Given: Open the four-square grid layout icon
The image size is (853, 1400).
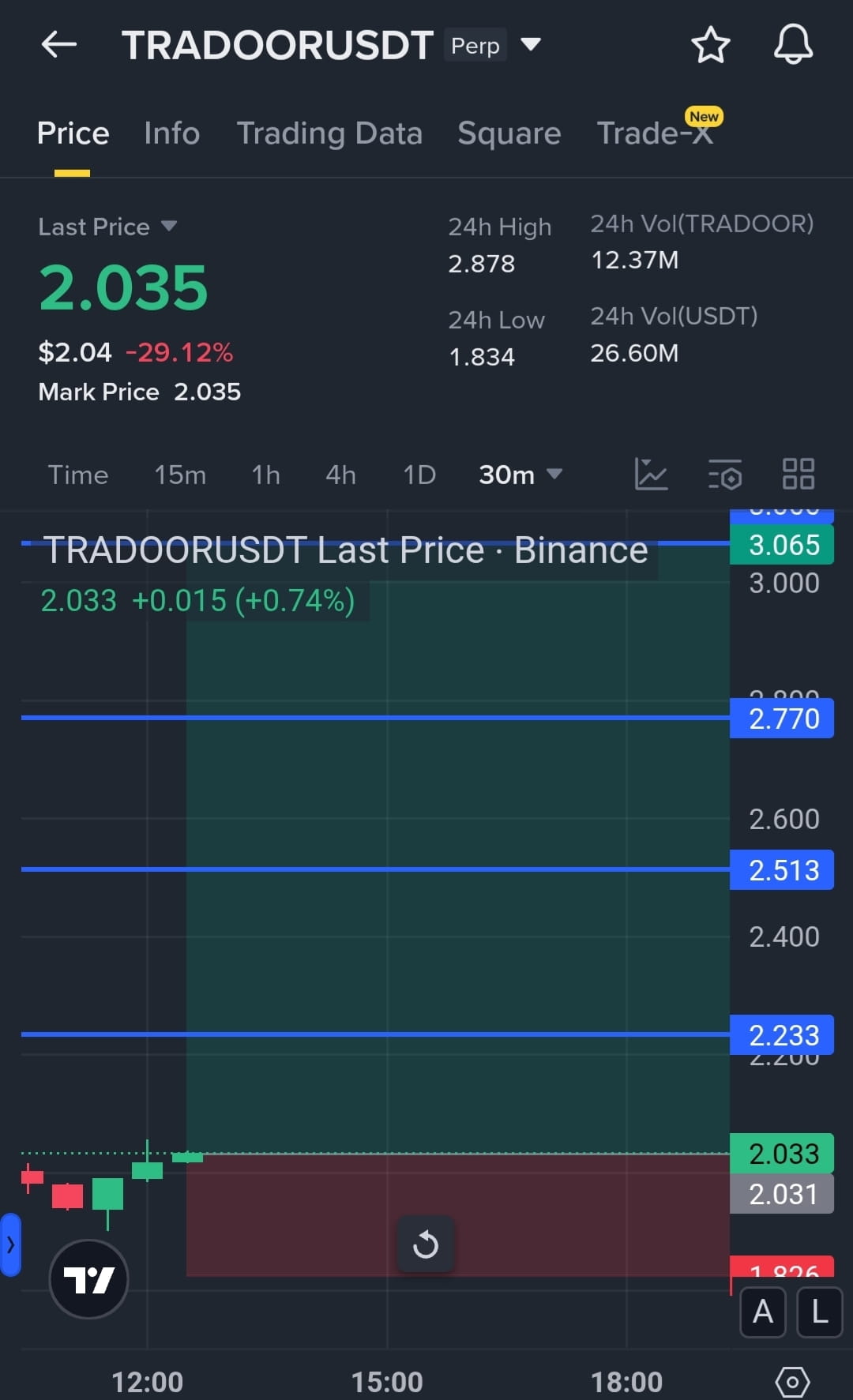Looking at the screenshot, I should click(x=798, y=474).
